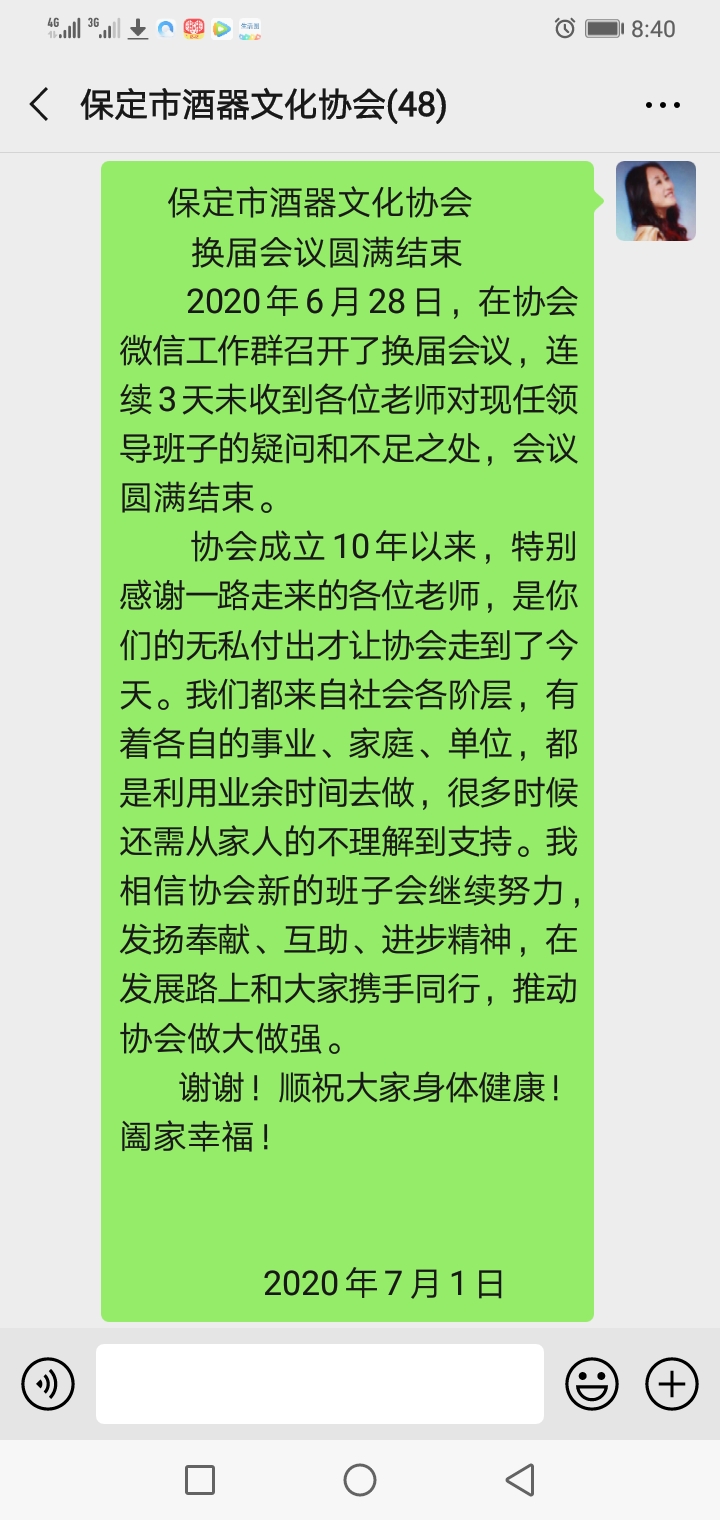Focus the message text field

coord(320,1384)
